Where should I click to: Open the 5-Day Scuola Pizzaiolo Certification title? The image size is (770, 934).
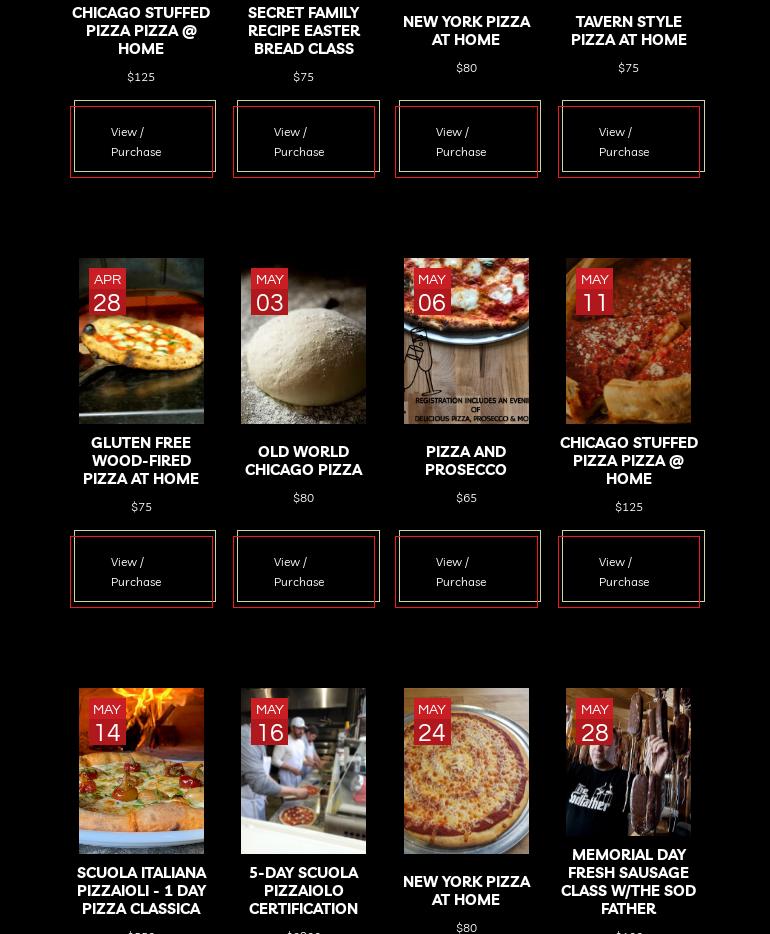(303, 890)
